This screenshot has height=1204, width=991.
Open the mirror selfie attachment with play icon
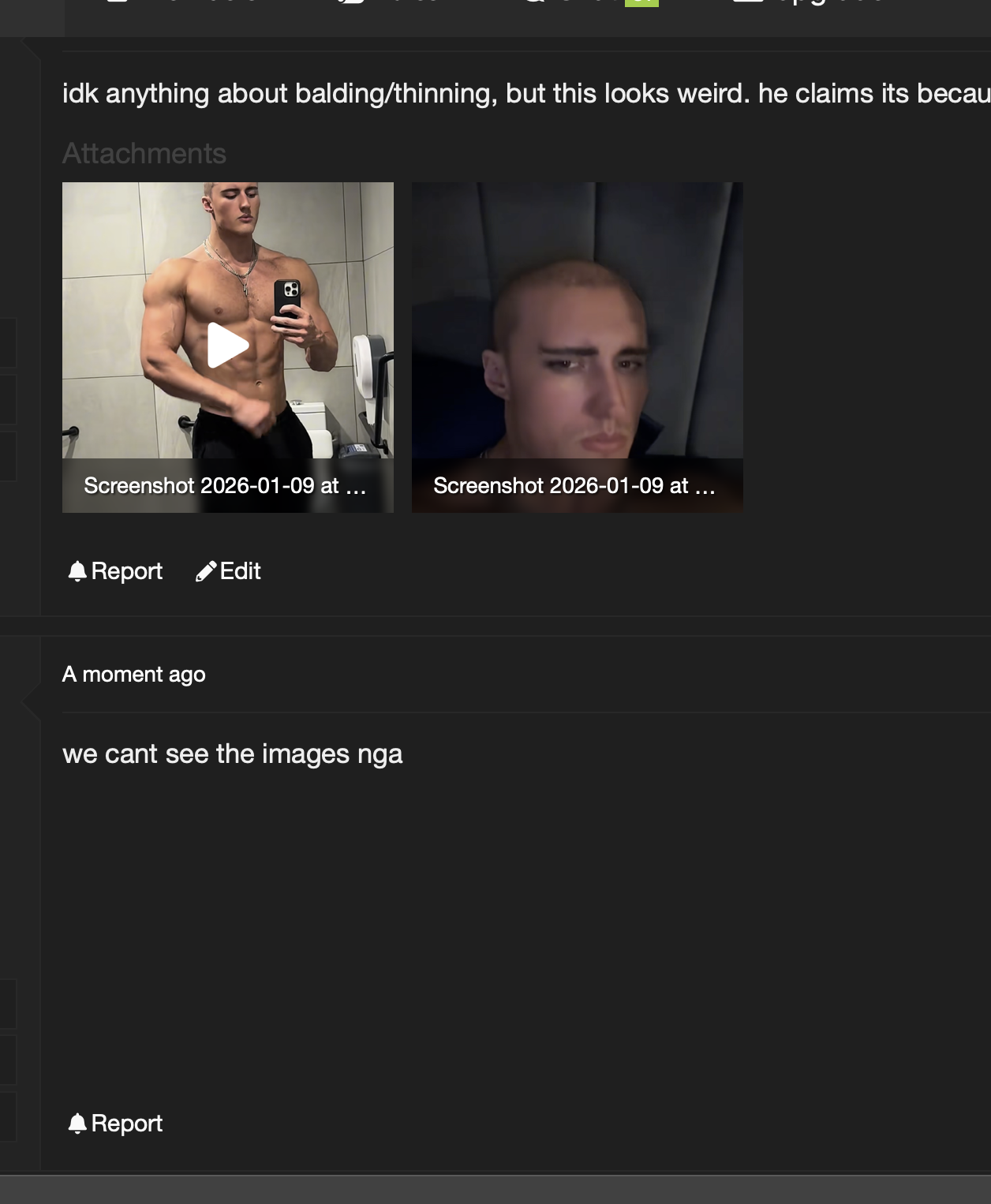(x=227, y=346)
